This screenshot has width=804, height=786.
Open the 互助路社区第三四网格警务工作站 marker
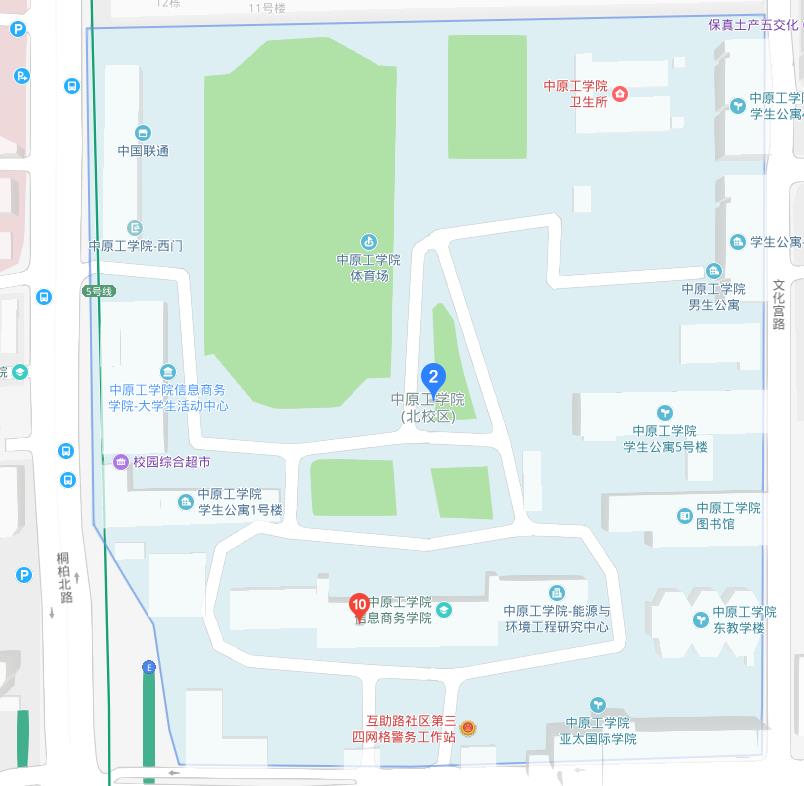468,728
